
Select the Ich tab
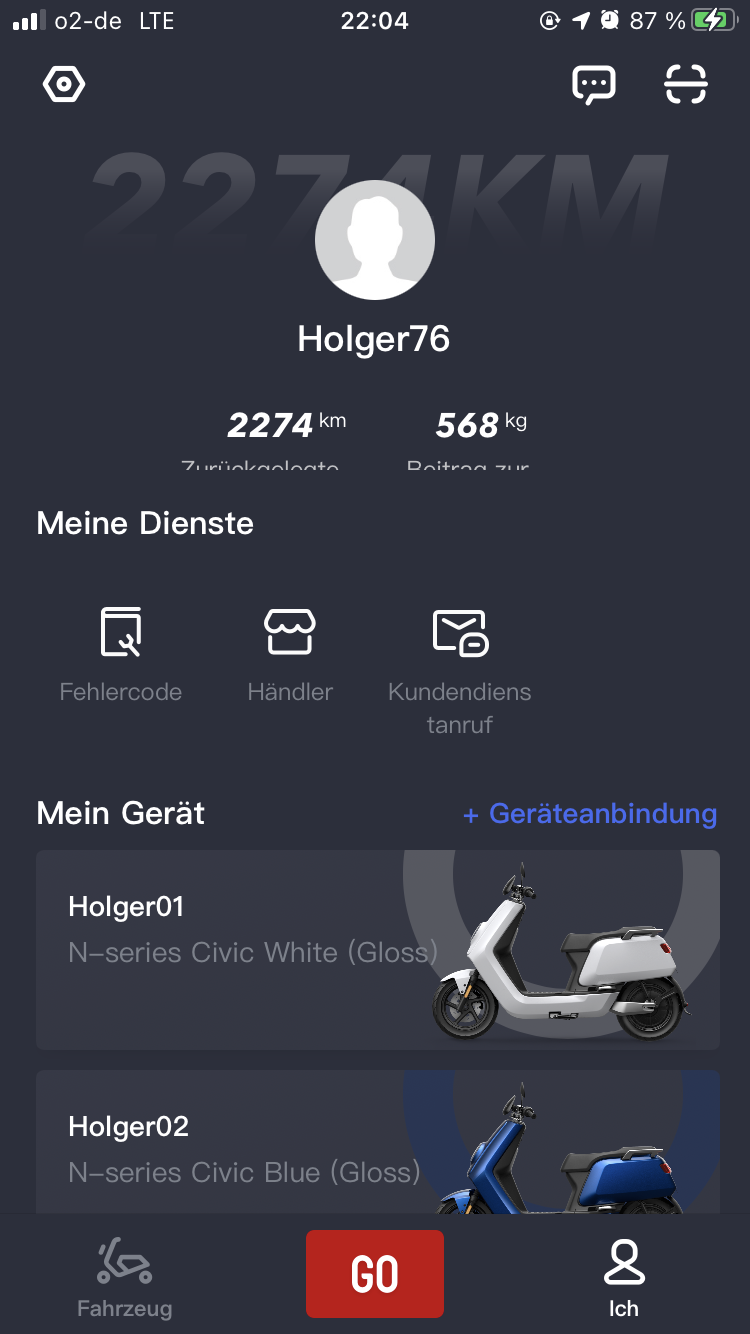[x=624, y=1277]
